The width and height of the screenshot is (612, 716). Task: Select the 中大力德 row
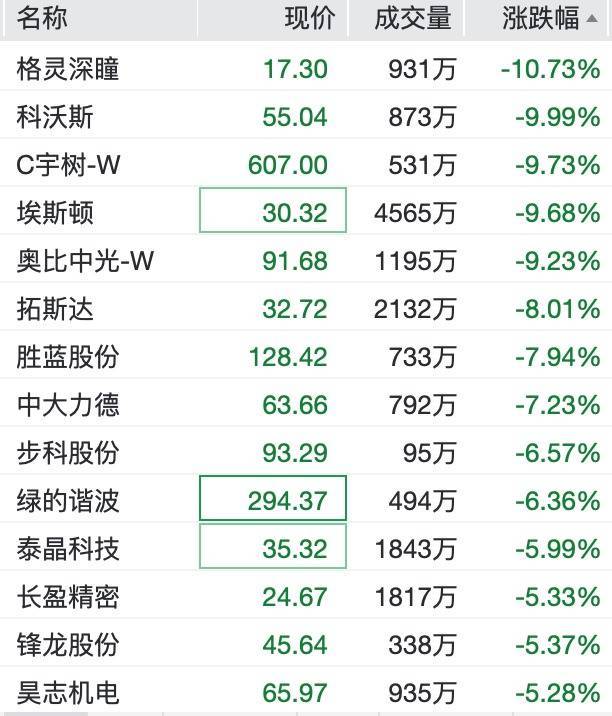point(306,404)
